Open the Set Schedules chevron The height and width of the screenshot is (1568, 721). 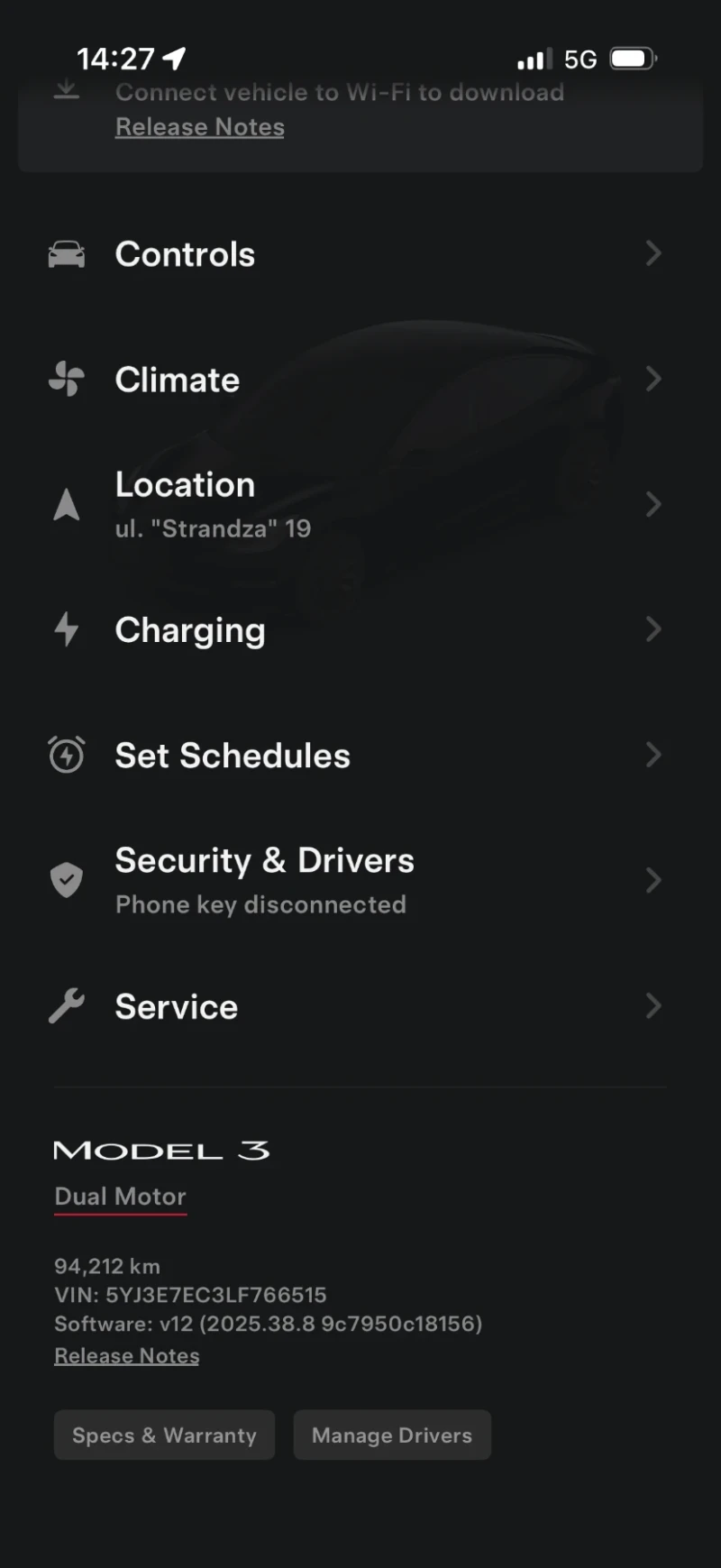point(654,755)
